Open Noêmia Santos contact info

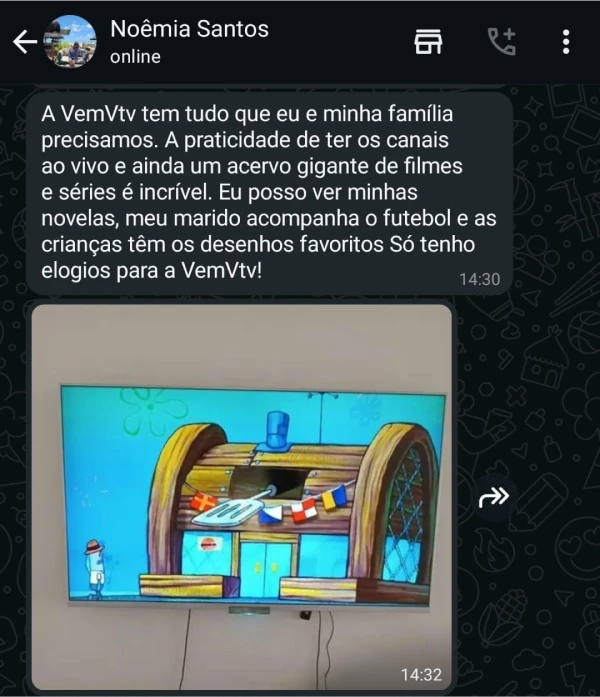(x=188, y=41)
